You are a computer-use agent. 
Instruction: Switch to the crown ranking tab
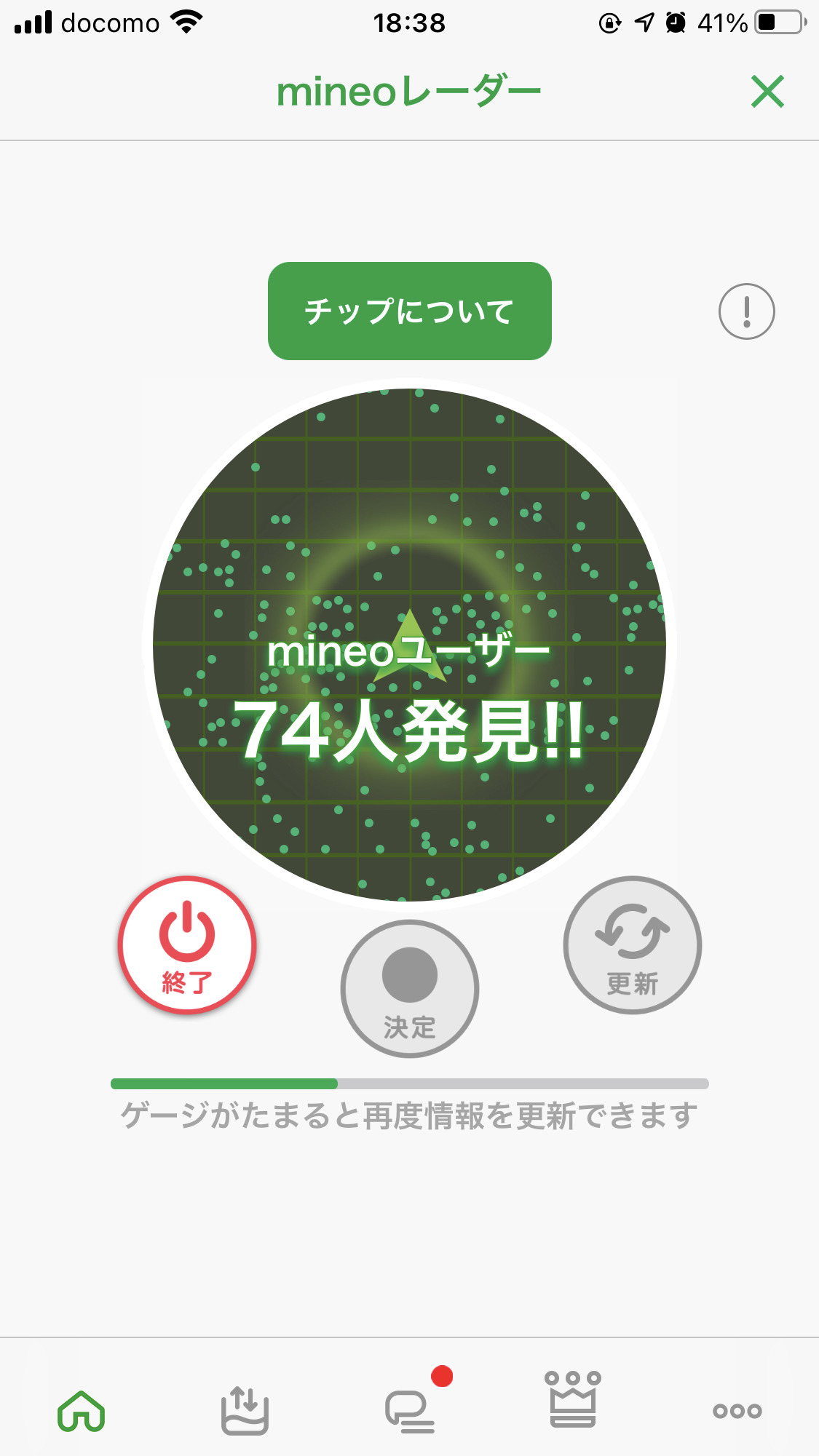click(x=573, y=1399)
